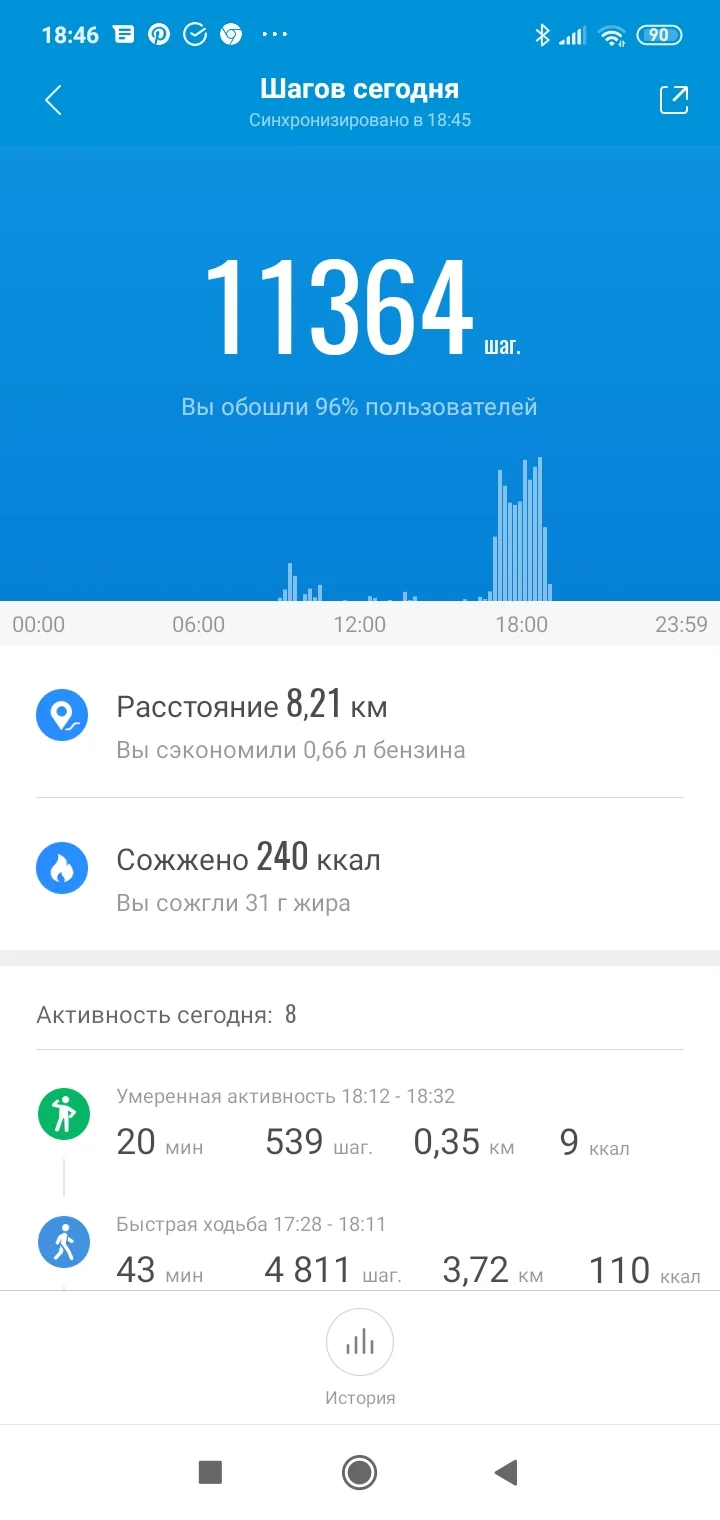The image size is (720, 1520).
Task: Tap the system home button
Action: click(x=359, y=1472)
